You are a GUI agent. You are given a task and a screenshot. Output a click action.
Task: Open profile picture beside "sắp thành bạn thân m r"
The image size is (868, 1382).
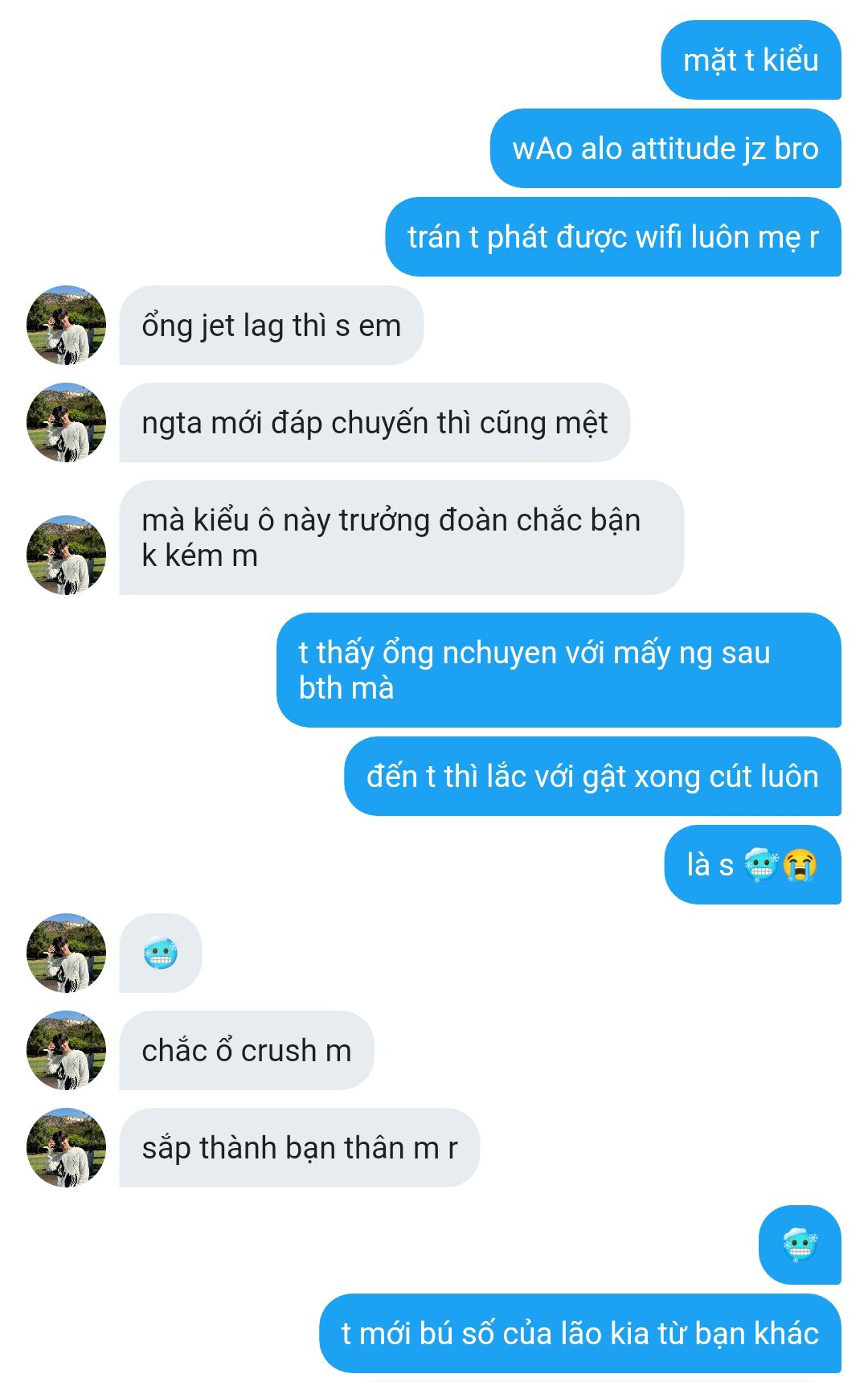pyautogui.click(x=67, y=1147)
